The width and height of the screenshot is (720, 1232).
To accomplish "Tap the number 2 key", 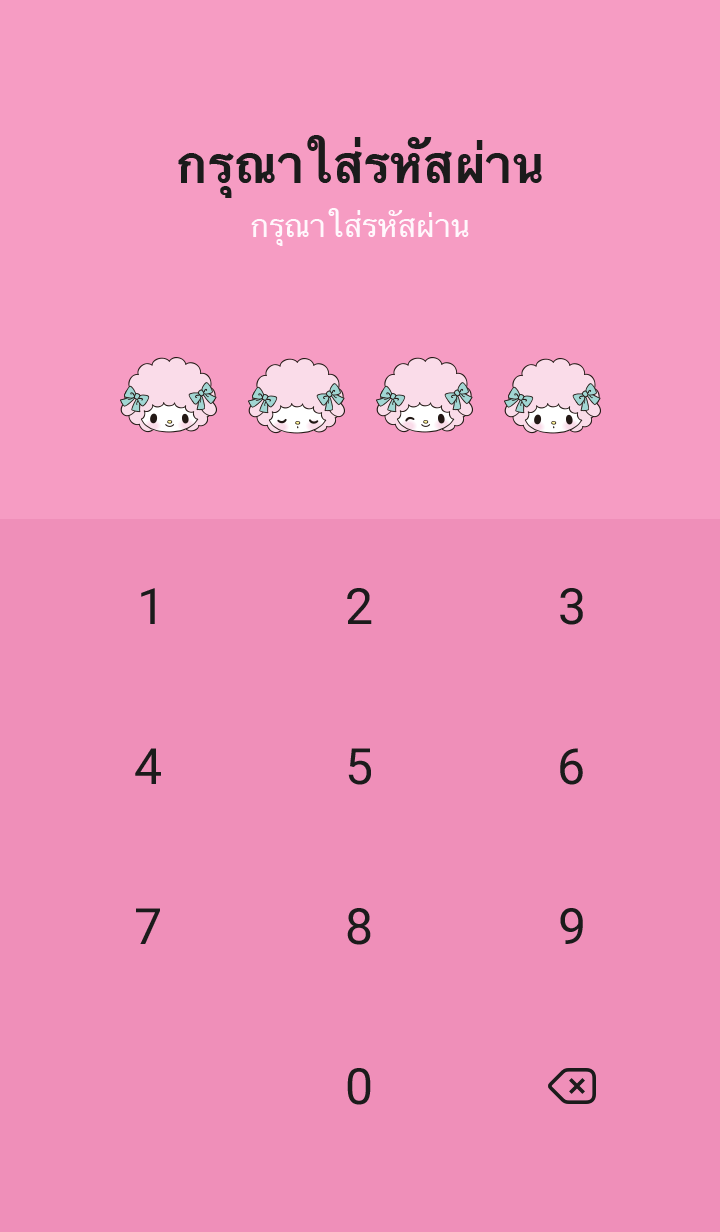I will tap(359, 607).
